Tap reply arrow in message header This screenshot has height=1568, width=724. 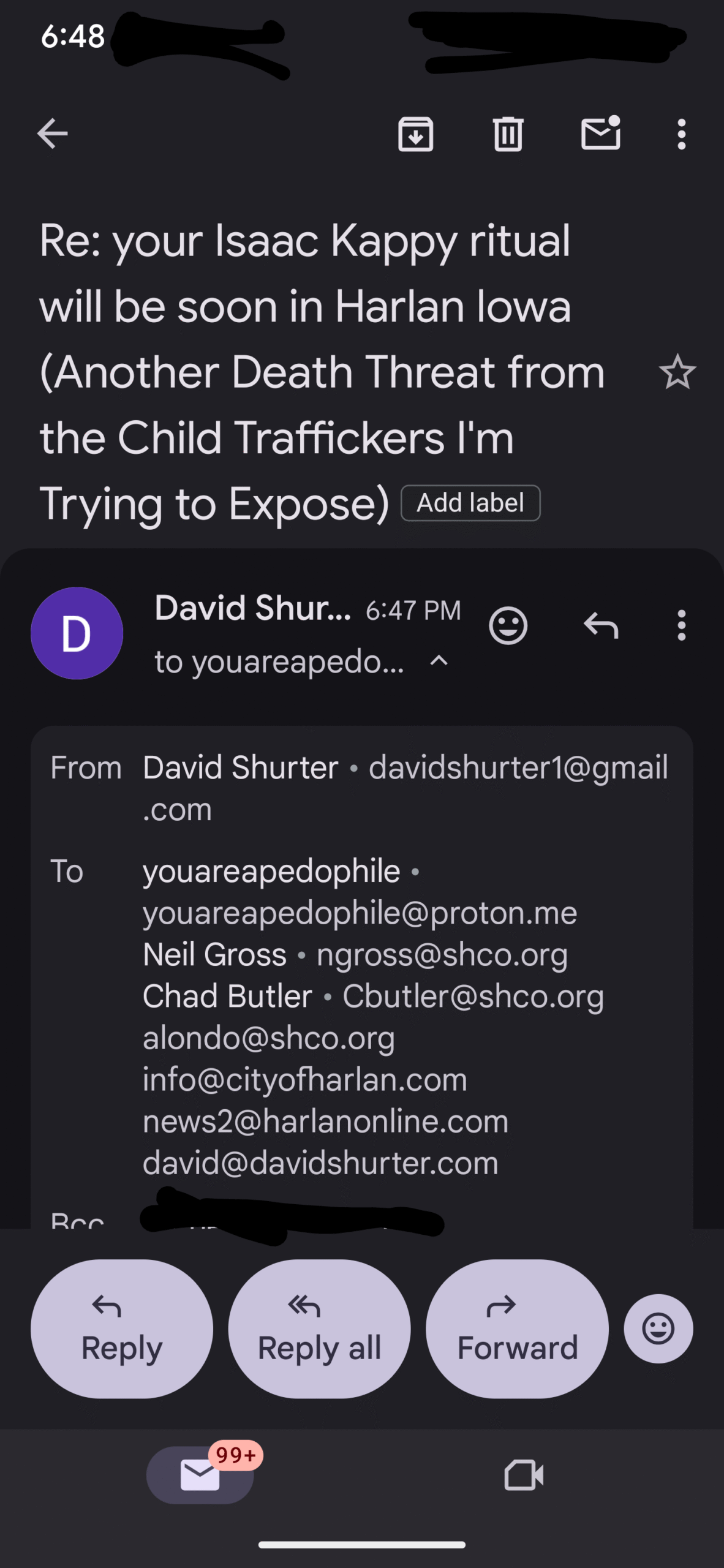pos(601,625)
